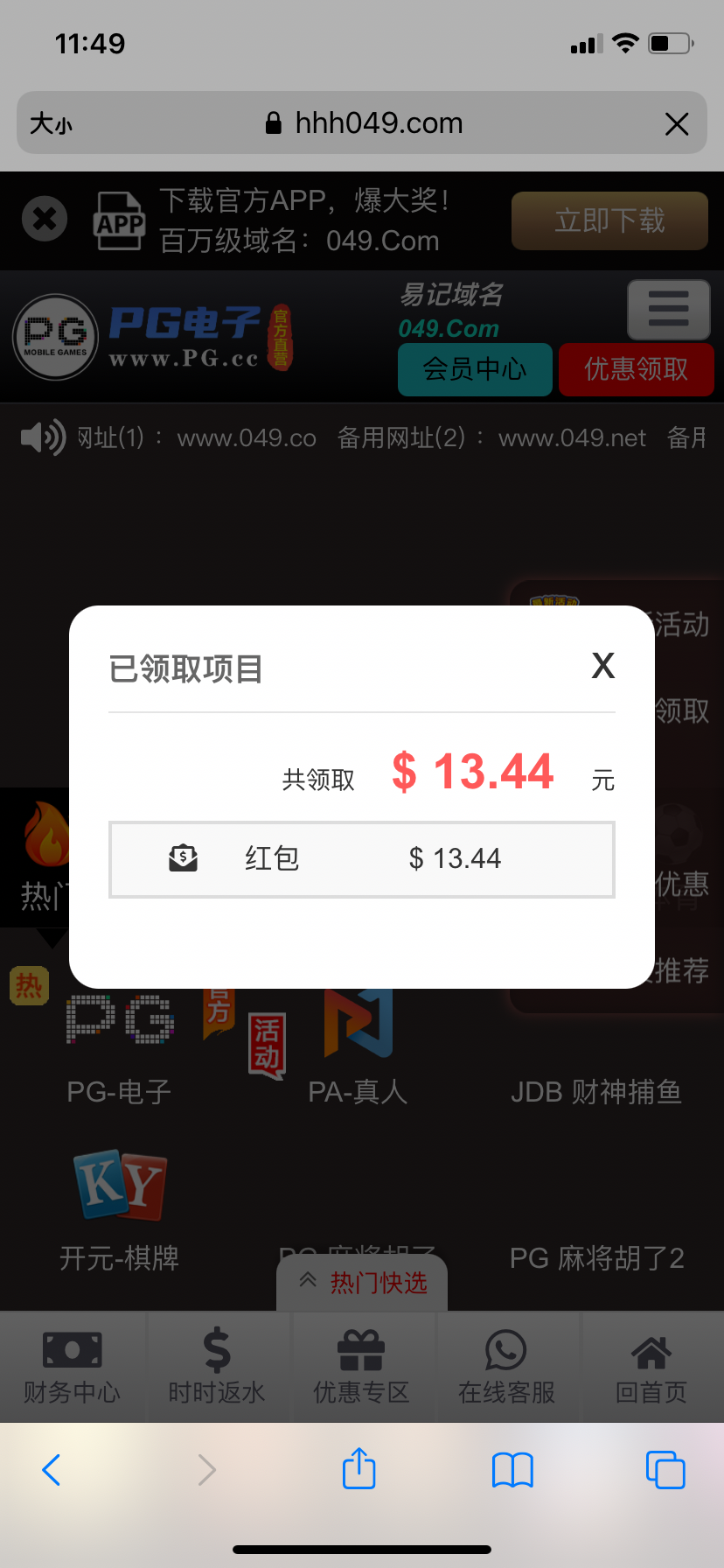Tap the 立即下载 button
The height and width of the screenshot is (1568, 724).
(609, 220)
